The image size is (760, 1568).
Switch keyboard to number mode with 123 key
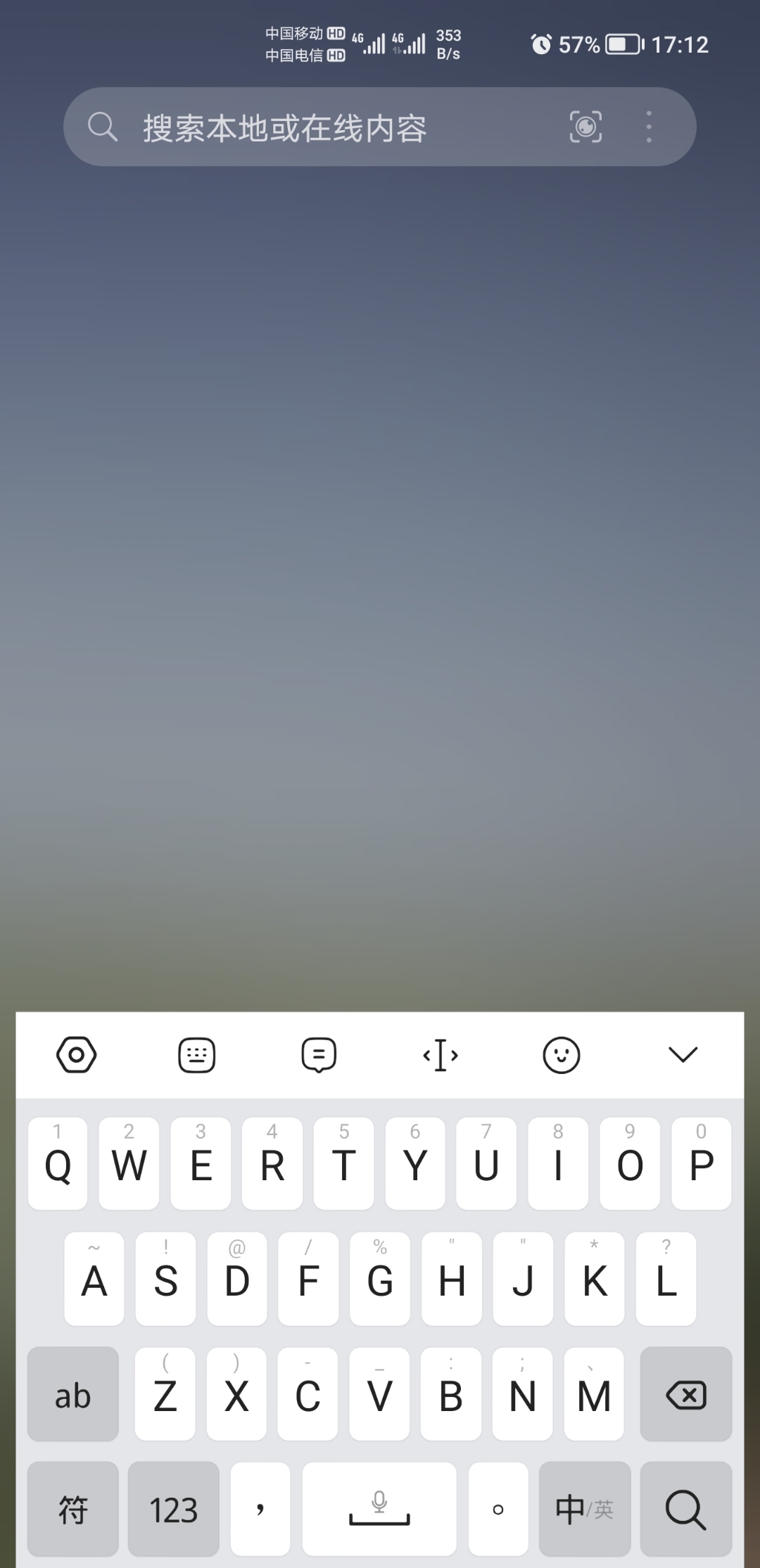[x=175, y=1508]
